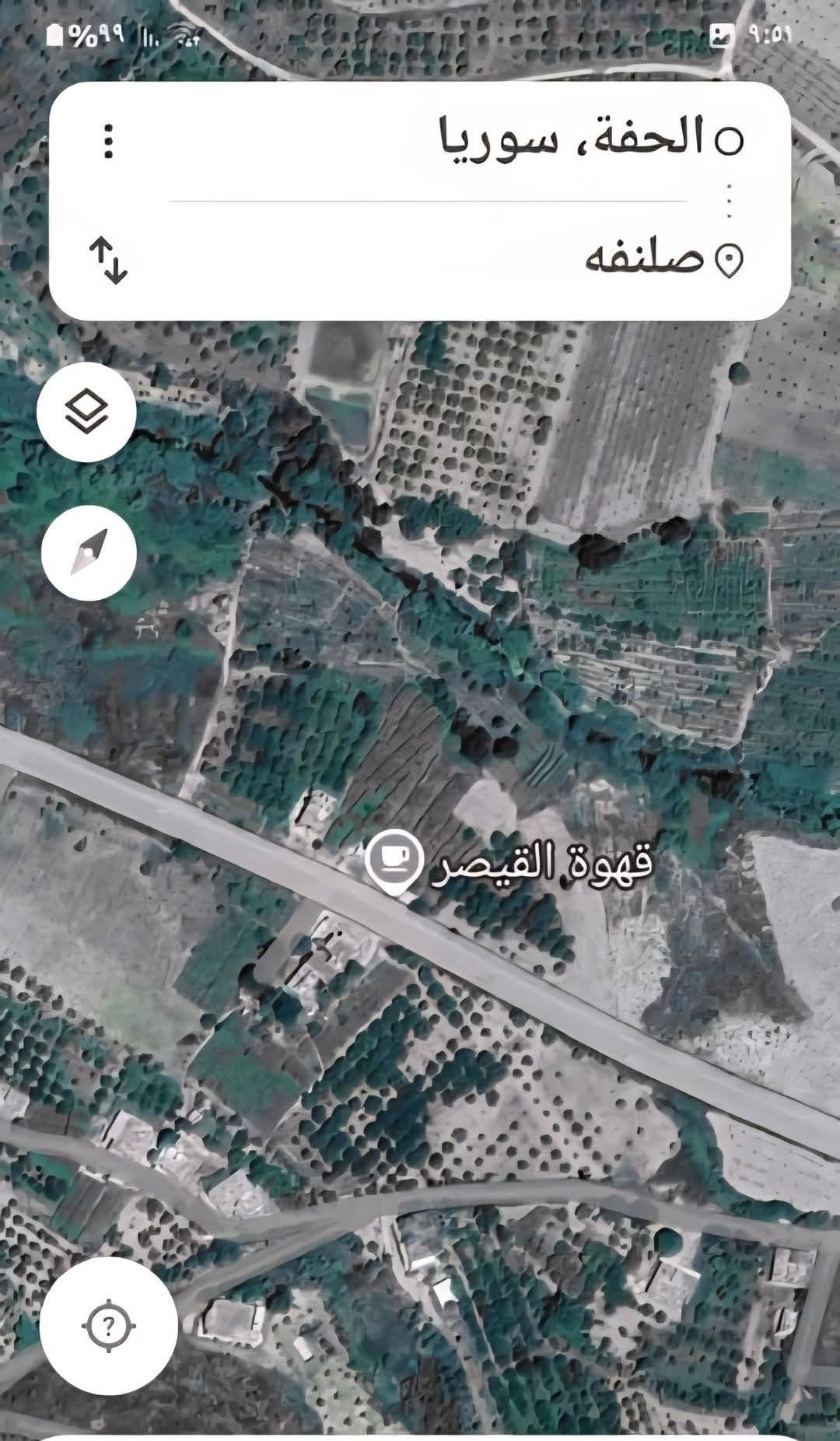Open the three-dot overflow menu
This screenshot has height=1441, width=840.
[x=109, y=142]
